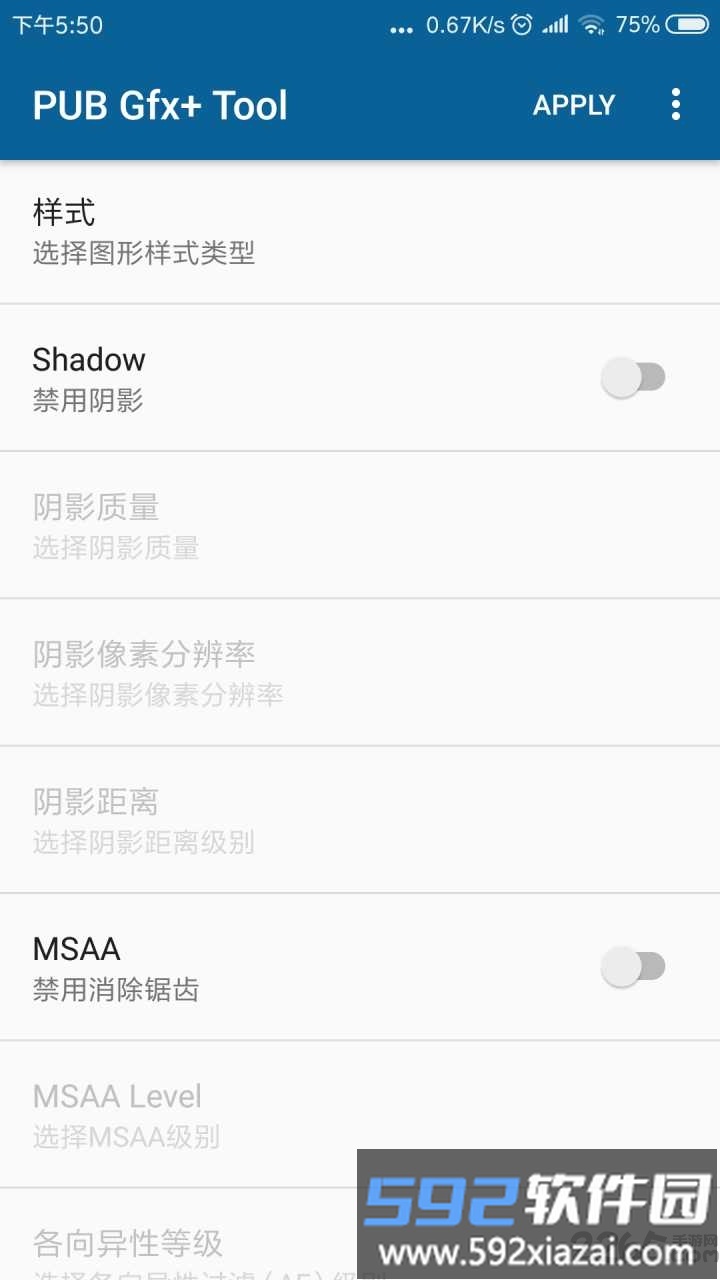Tap the APPLY button
This screenshot has height=1280, width=720.
[x=574, y=104]
